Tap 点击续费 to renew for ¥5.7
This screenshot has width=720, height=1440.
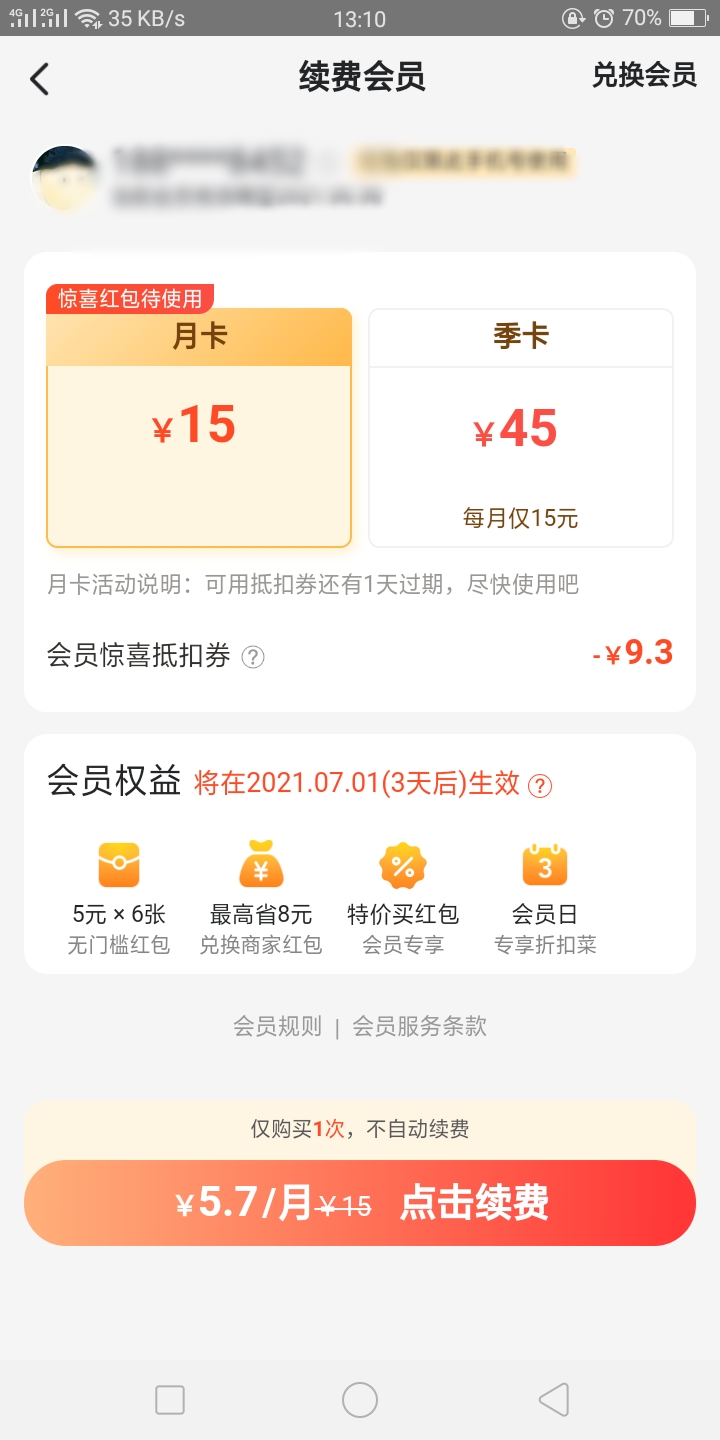(360, 1203)
